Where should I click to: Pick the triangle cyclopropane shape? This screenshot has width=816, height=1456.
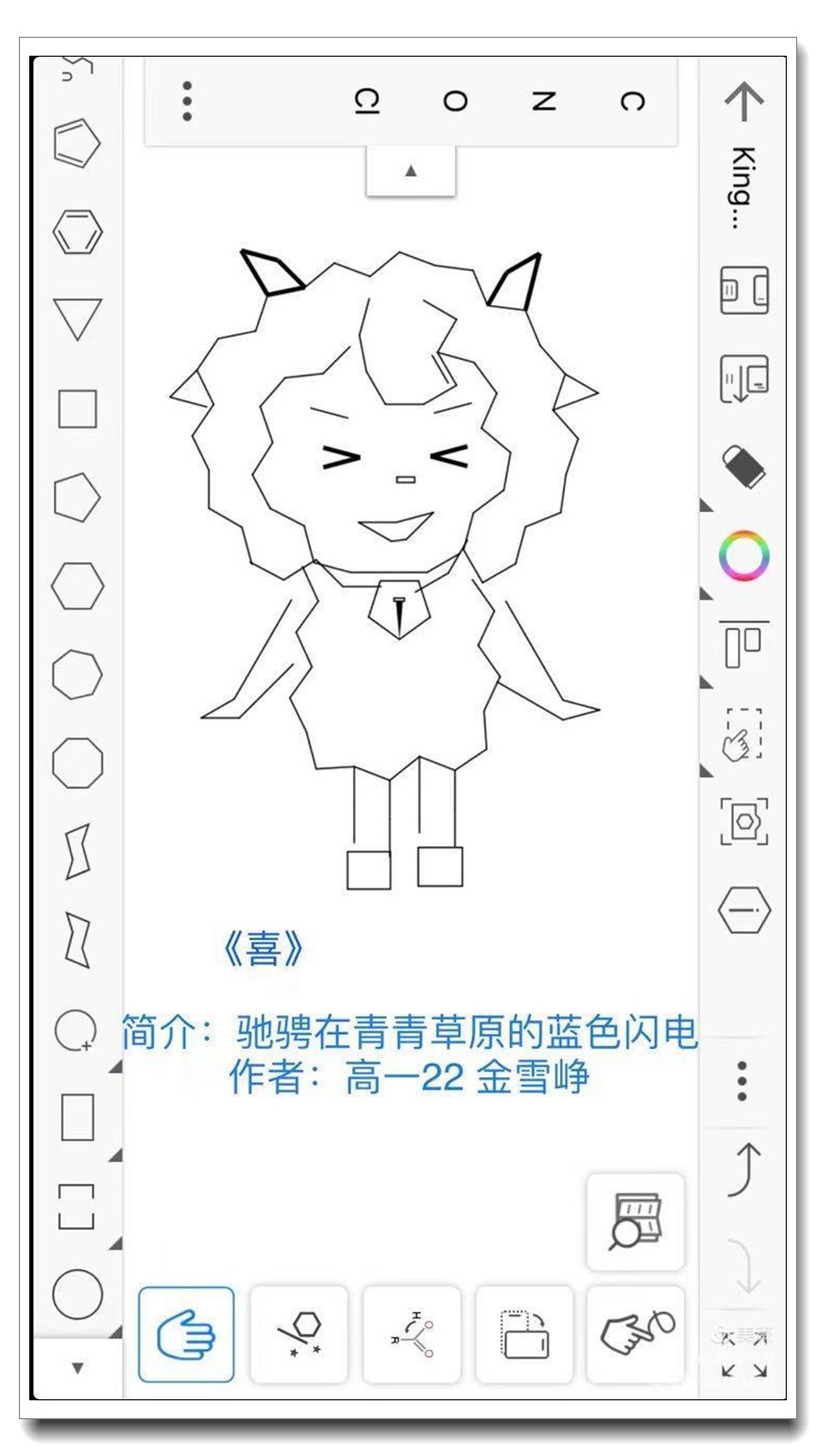pyautogui.click(x=77, y=318)
